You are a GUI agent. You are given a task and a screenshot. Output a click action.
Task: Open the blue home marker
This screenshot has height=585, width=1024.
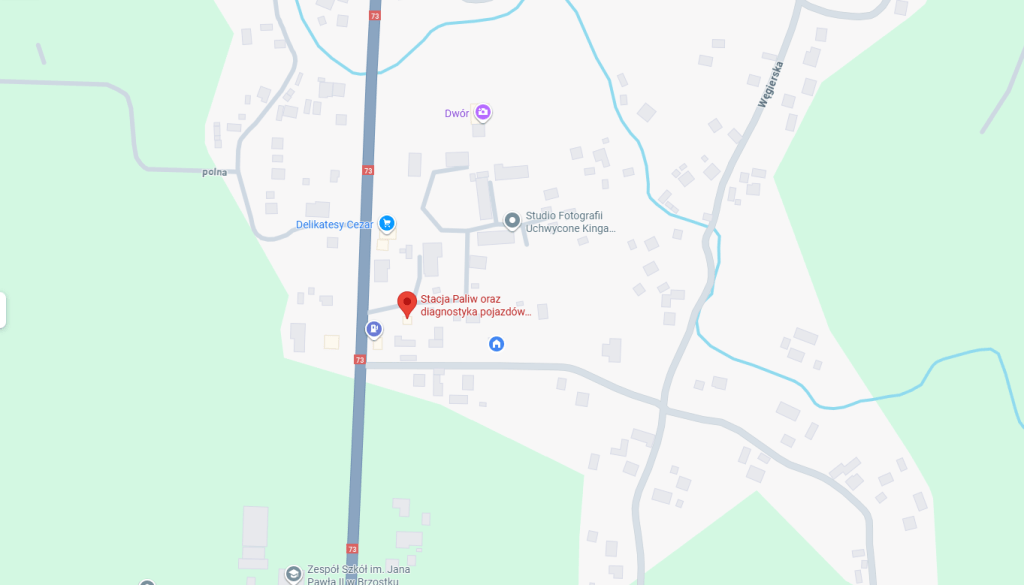coord(496,344)
